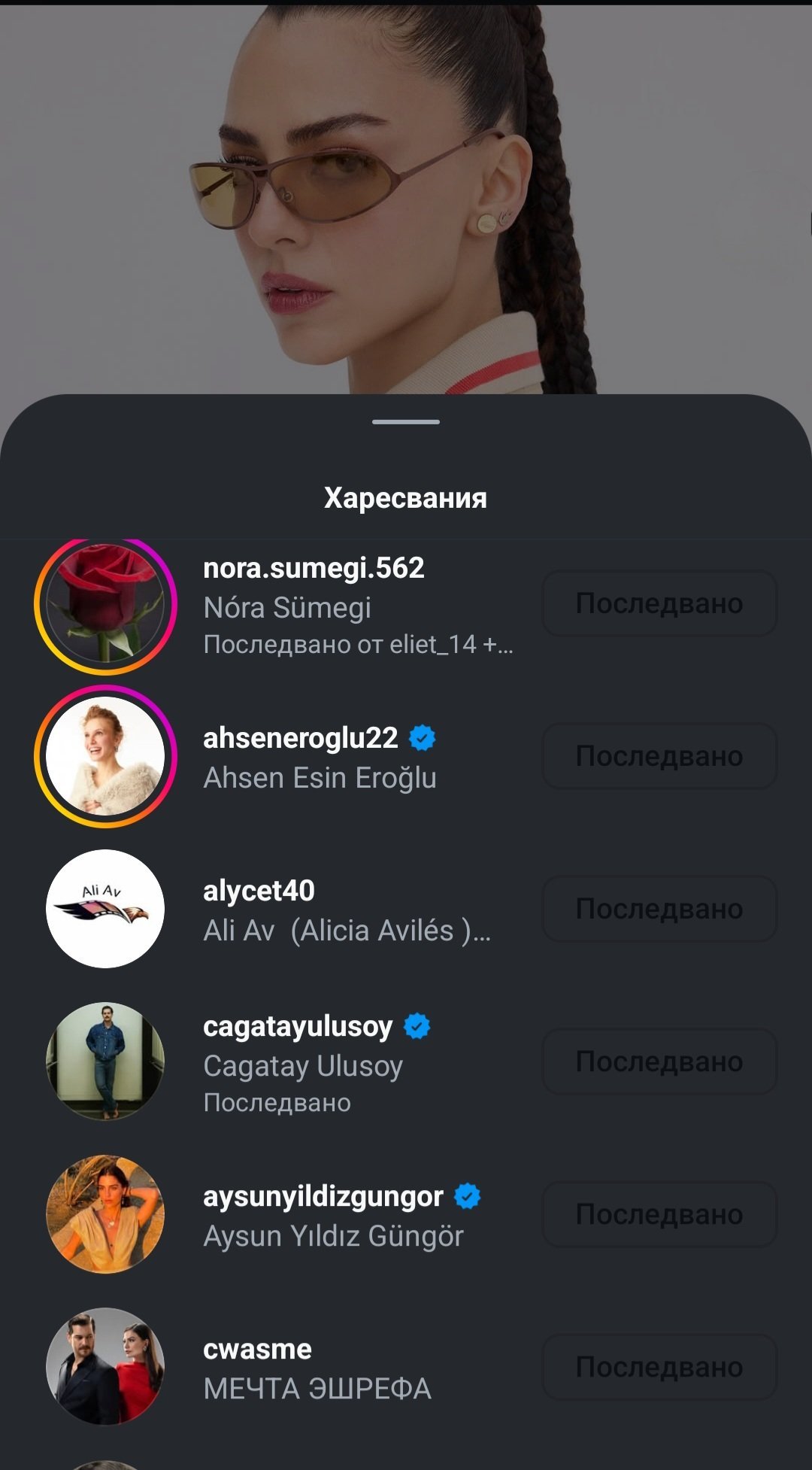The width and height of the screenshot is (812, 1470).
Task: Tap Последвано button next to nora.sumegi.562
Action: 659,603
